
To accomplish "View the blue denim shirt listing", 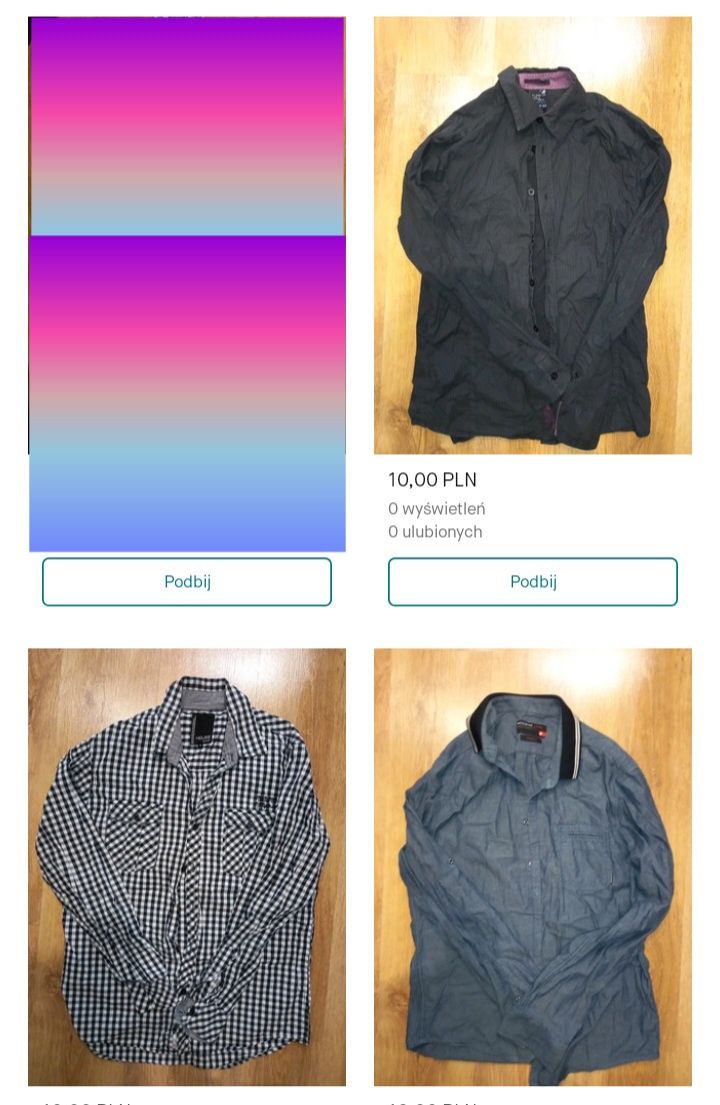I will coord(533,867).
